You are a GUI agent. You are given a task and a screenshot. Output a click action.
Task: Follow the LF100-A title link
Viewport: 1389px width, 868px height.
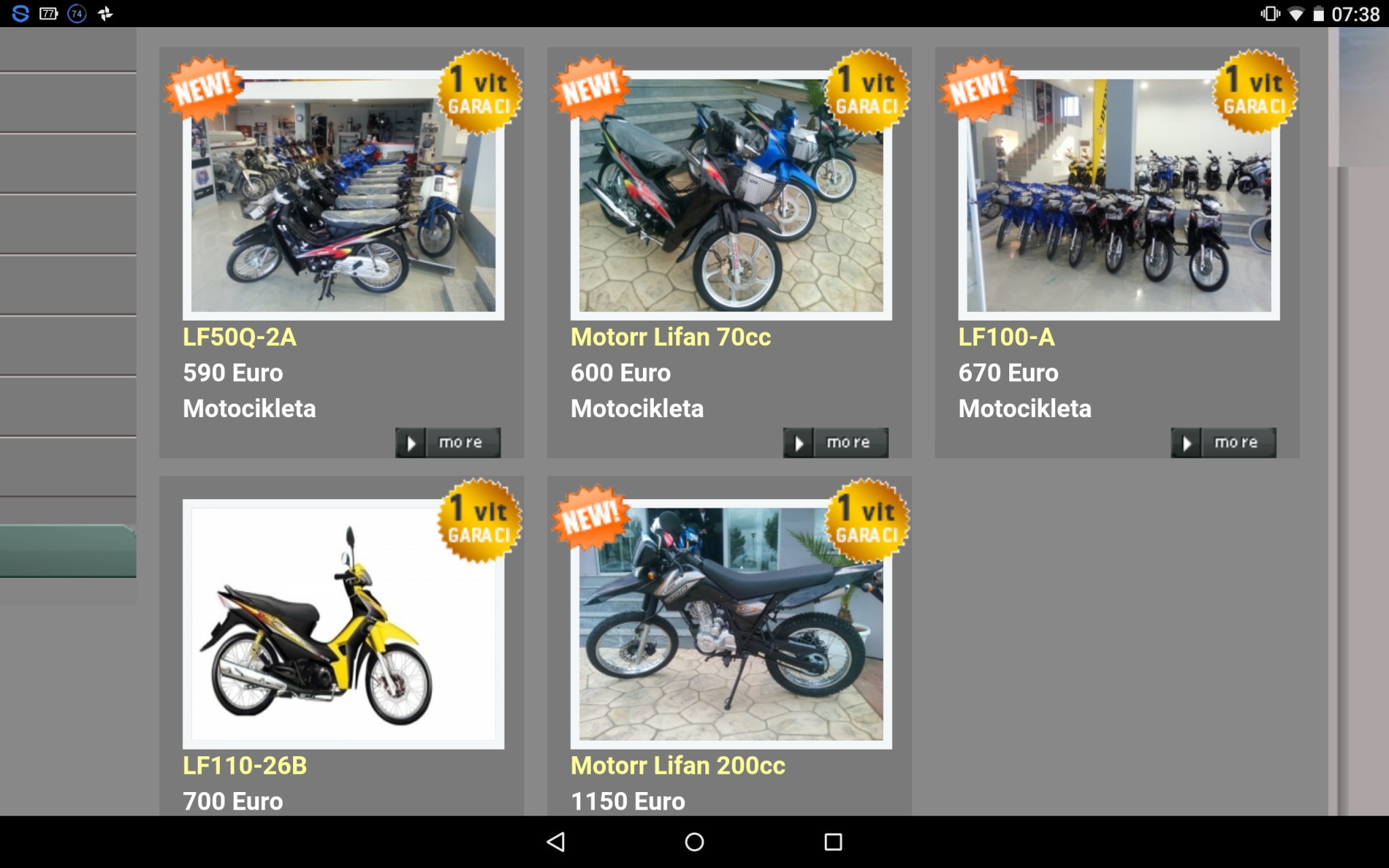[x=1006, y=337]
